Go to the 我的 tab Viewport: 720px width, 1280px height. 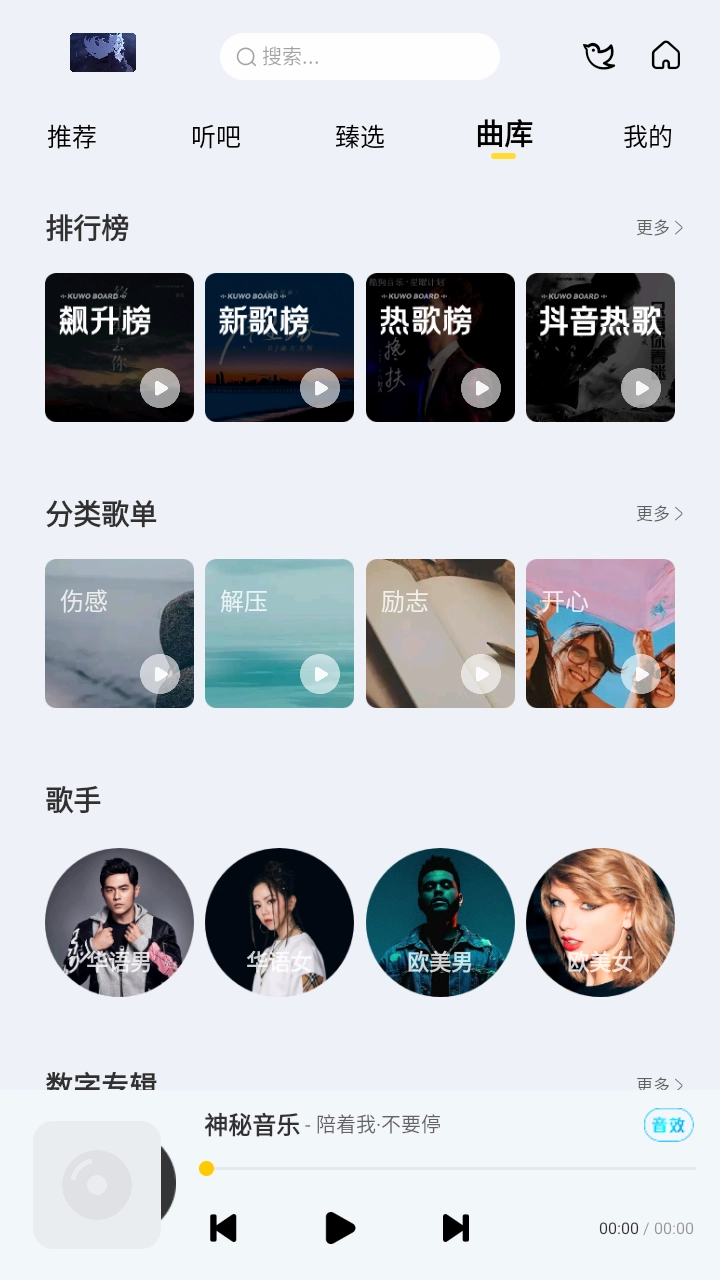(x=648, y=137)
